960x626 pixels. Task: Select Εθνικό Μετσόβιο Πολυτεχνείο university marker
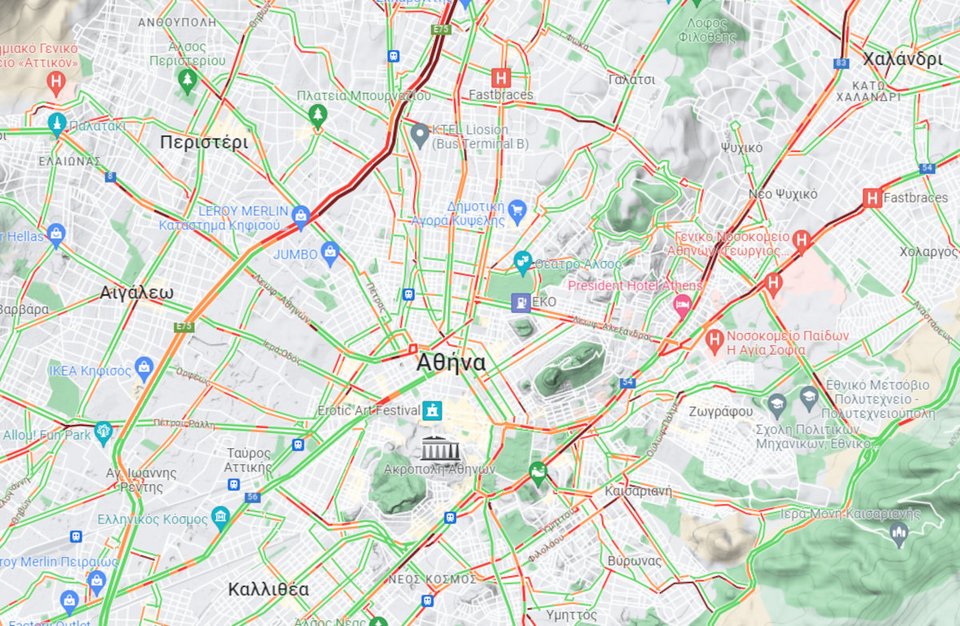coord(808,400)
